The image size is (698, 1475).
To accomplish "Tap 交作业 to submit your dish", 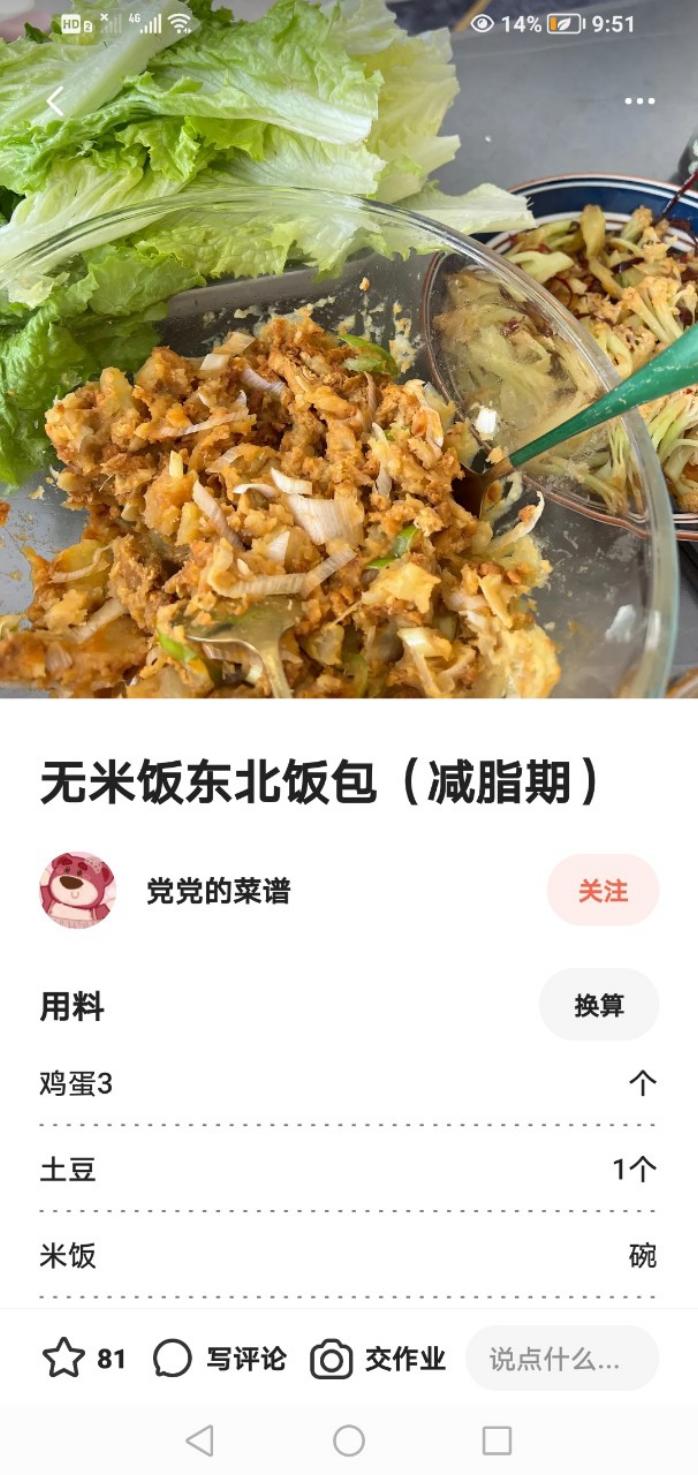I will pyautogui.click(x=378, y=1359).
